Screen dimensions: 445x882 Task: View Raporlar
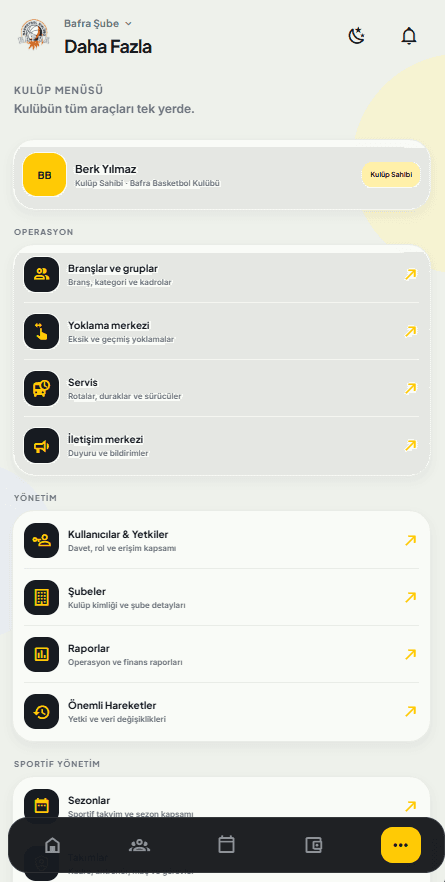222,654
